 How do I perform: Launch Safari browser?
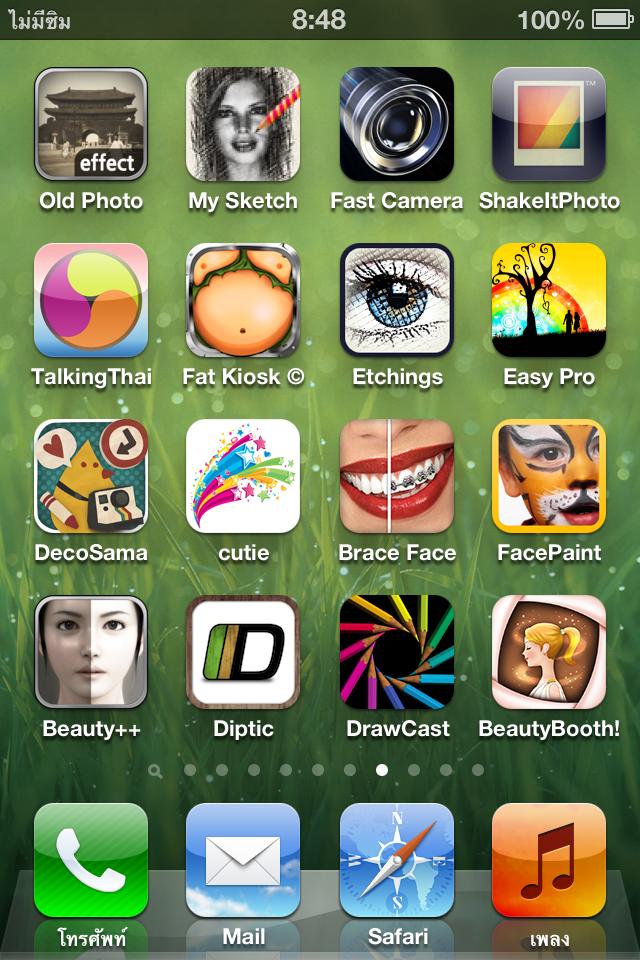tap(396, 860)
